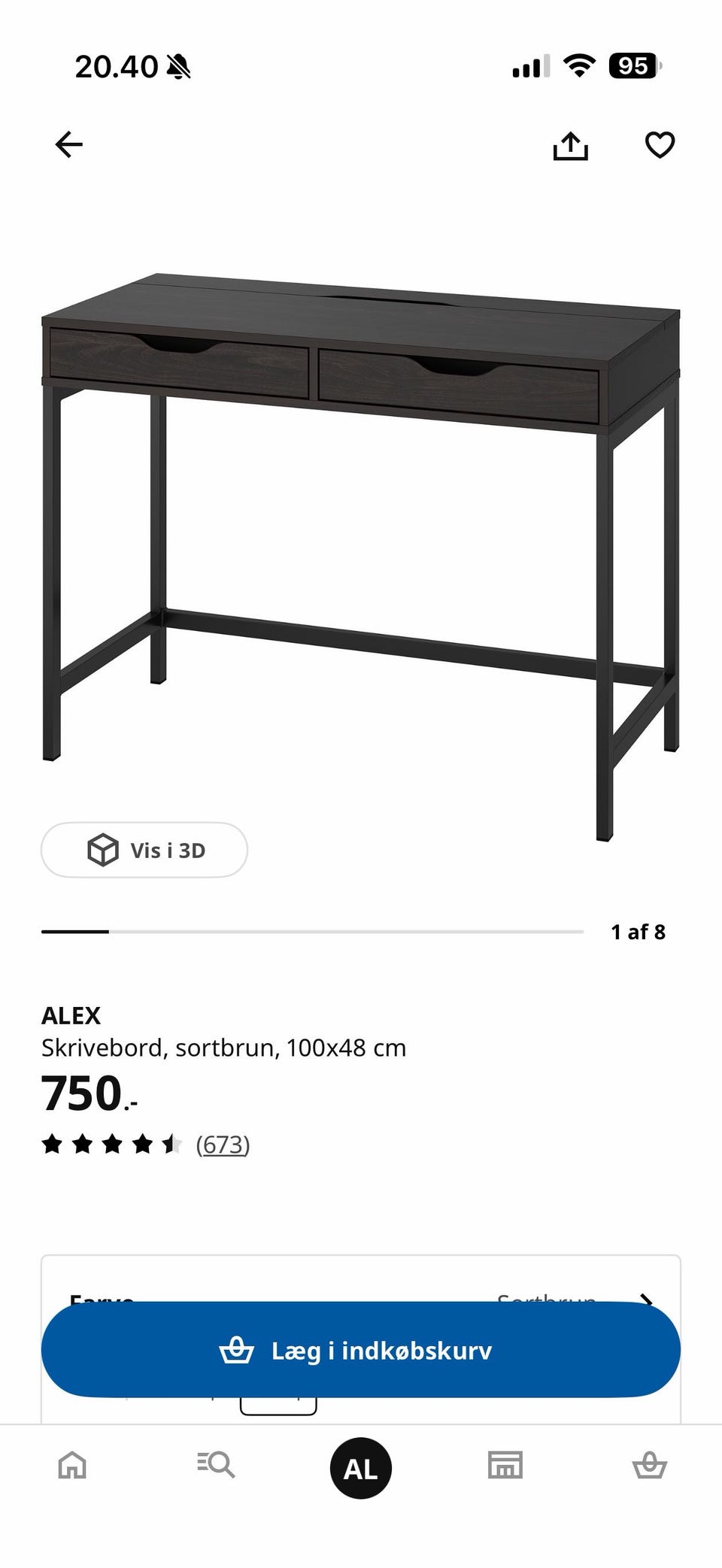The width and height of the screenshot is (722, 1568).
Task: Open the Vis i 3D view
Action: pyautogui.click(x=144, y=850)
